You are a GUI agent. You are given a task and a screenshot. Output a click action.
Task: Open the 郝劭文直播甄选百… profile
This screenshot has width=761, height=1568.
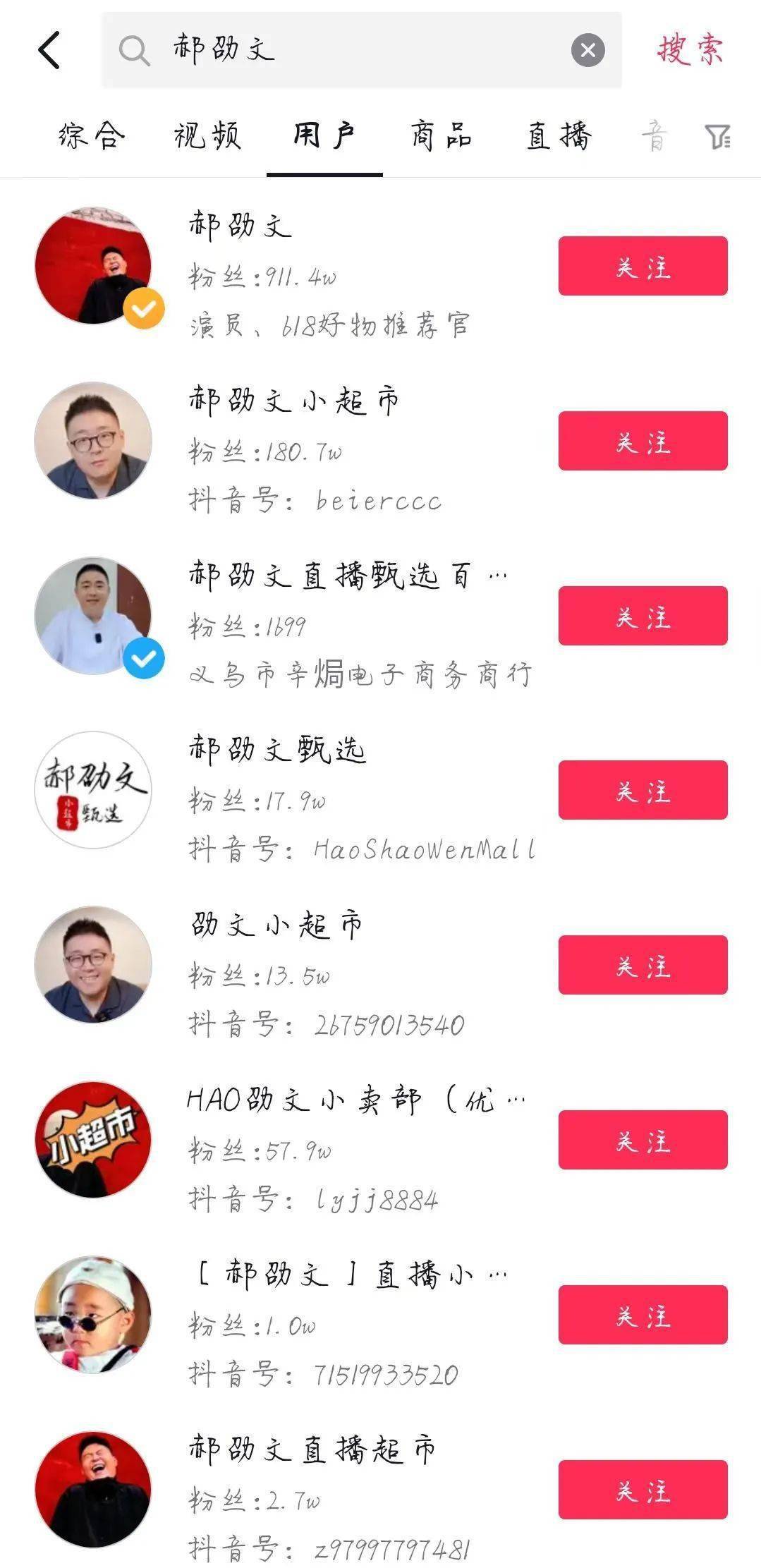(346, 576)
